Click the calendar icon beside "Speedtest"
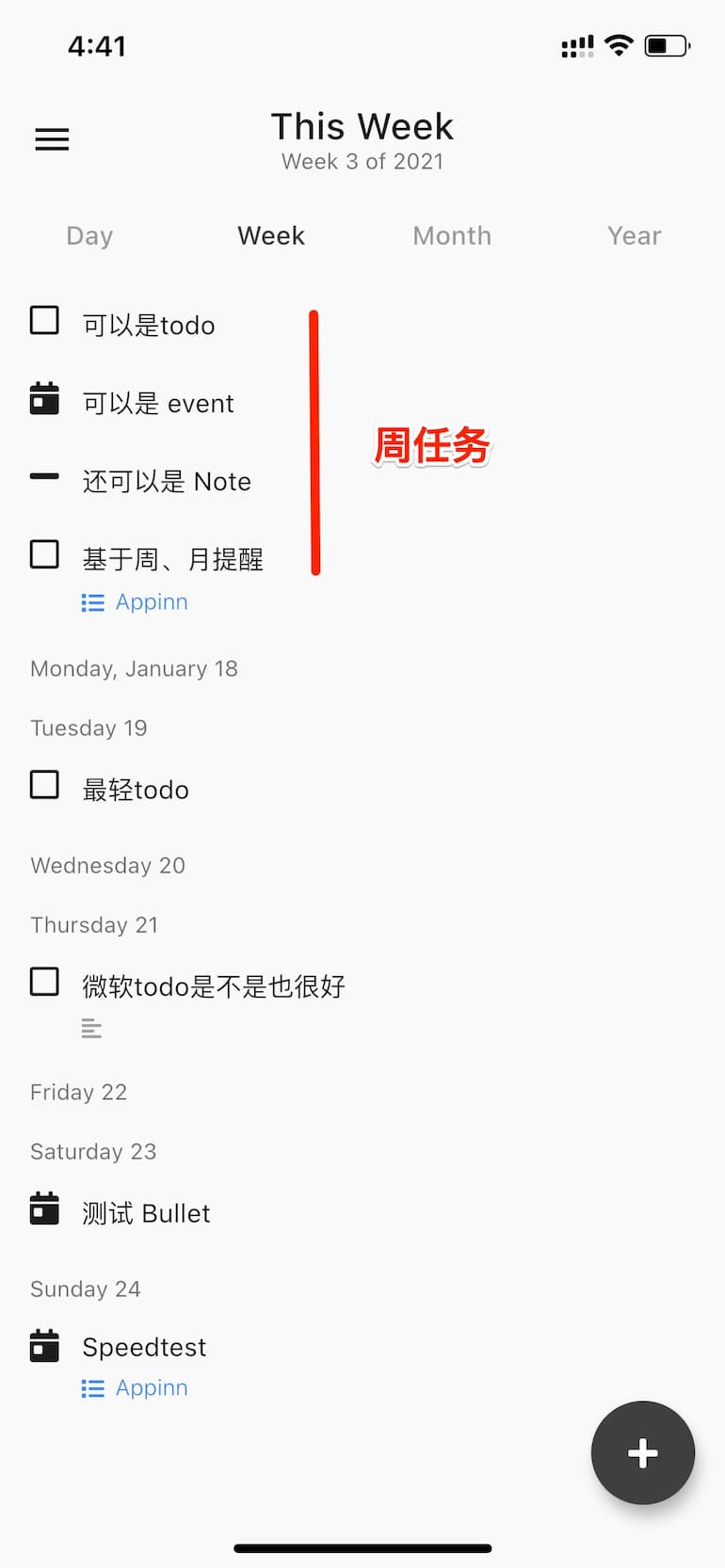 (44, 1346)
